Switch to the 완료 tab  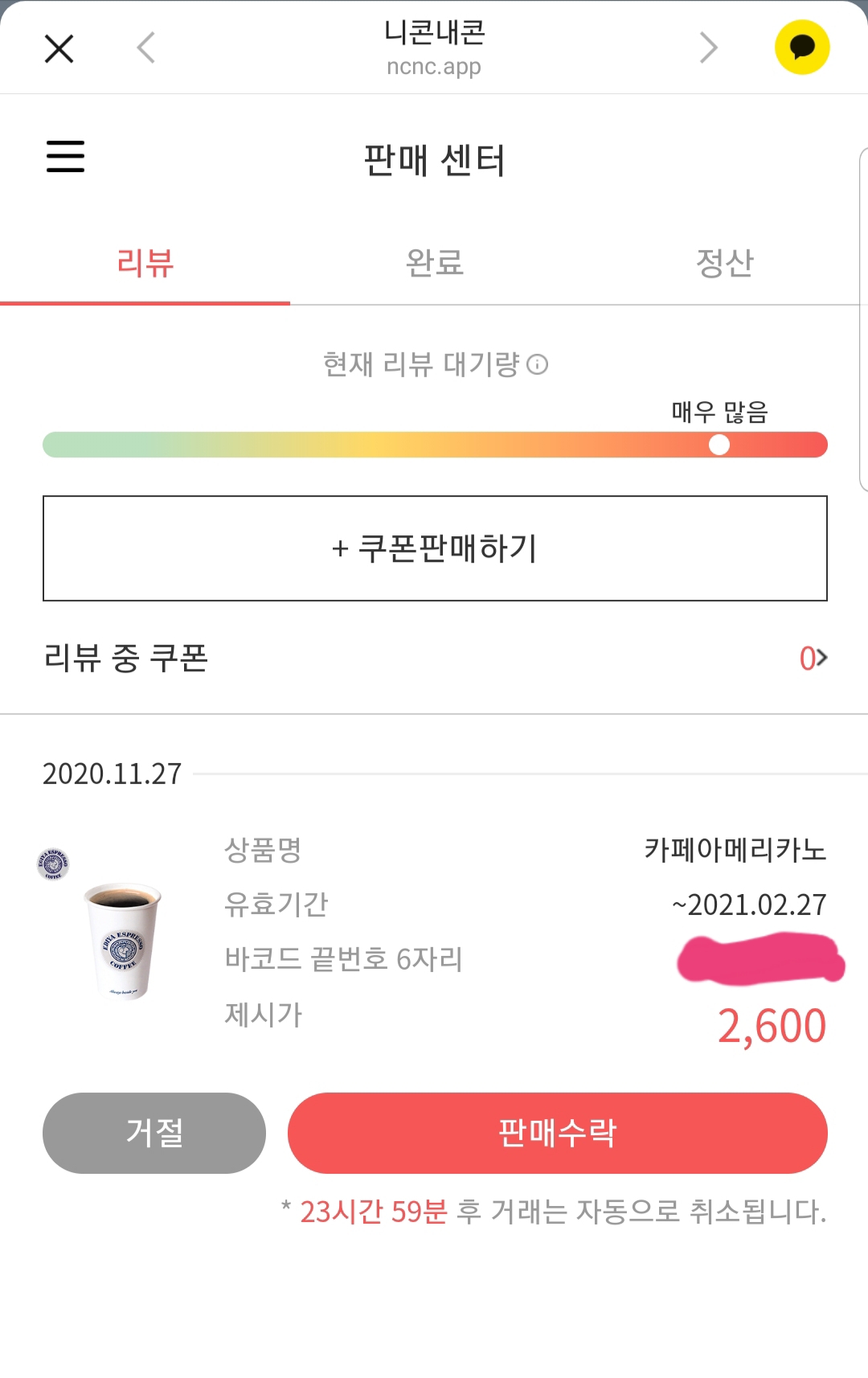pyautogui.click(x=434, y=264)
